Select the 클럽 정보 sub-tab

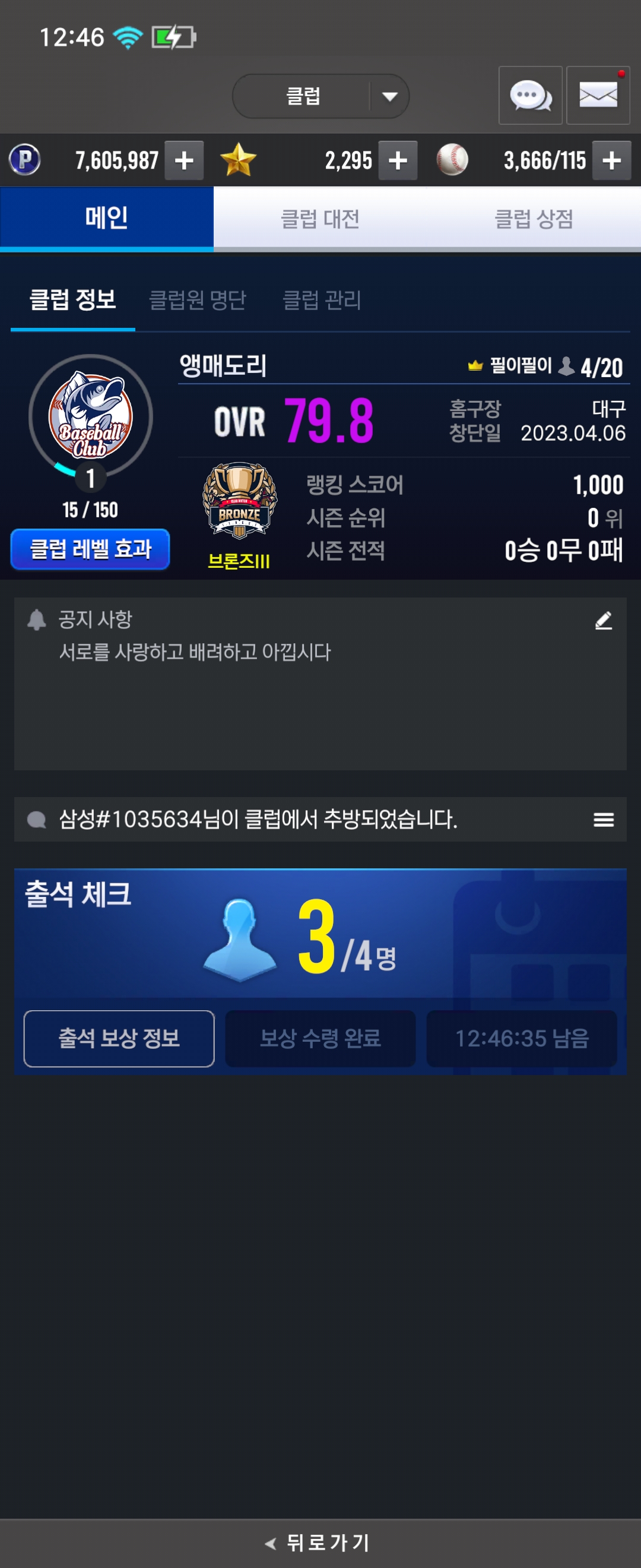[73, 299]
